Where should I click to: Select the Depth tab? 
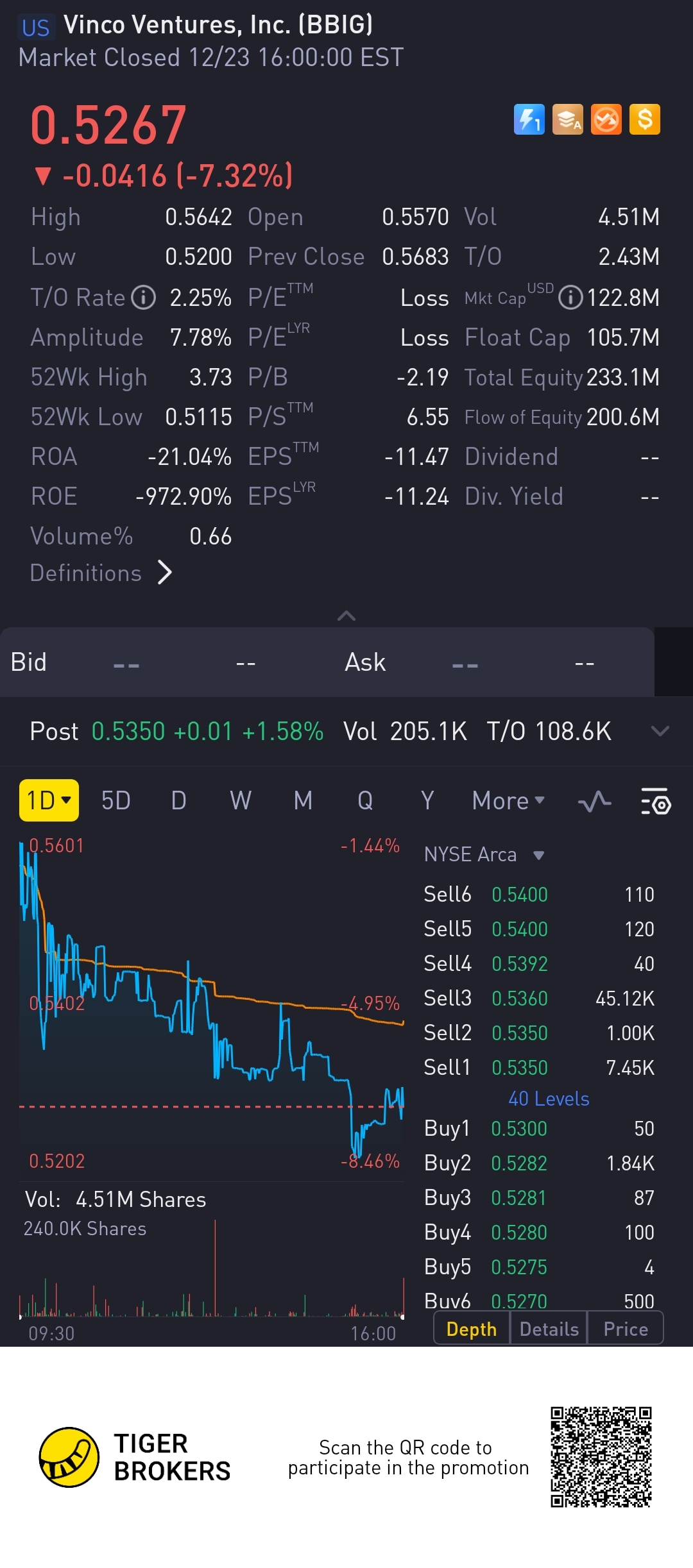coord(472,1329)
